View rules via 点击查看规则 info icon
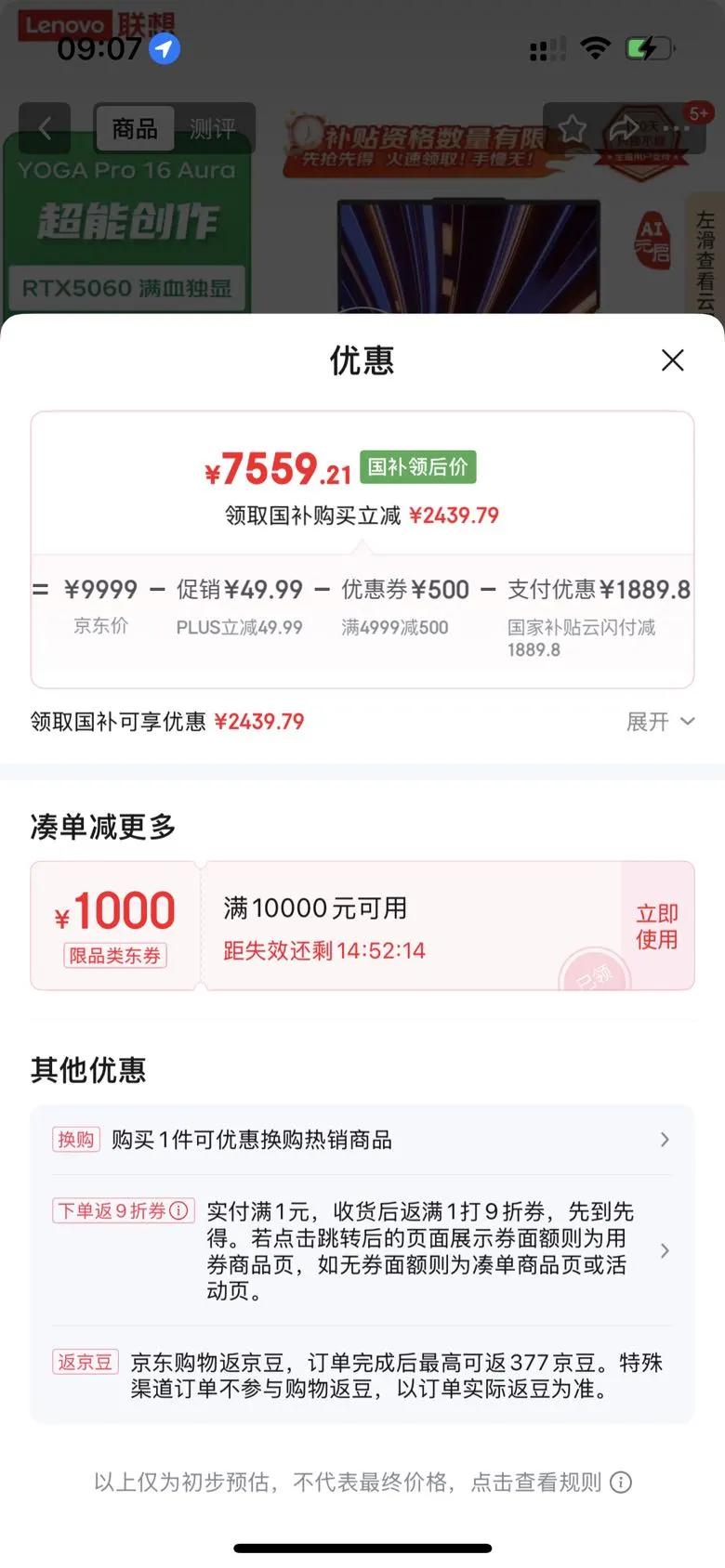Image resolution: width=725 pixels, height=1568 pixels. pyautogui.click(x=621, y=1483)
